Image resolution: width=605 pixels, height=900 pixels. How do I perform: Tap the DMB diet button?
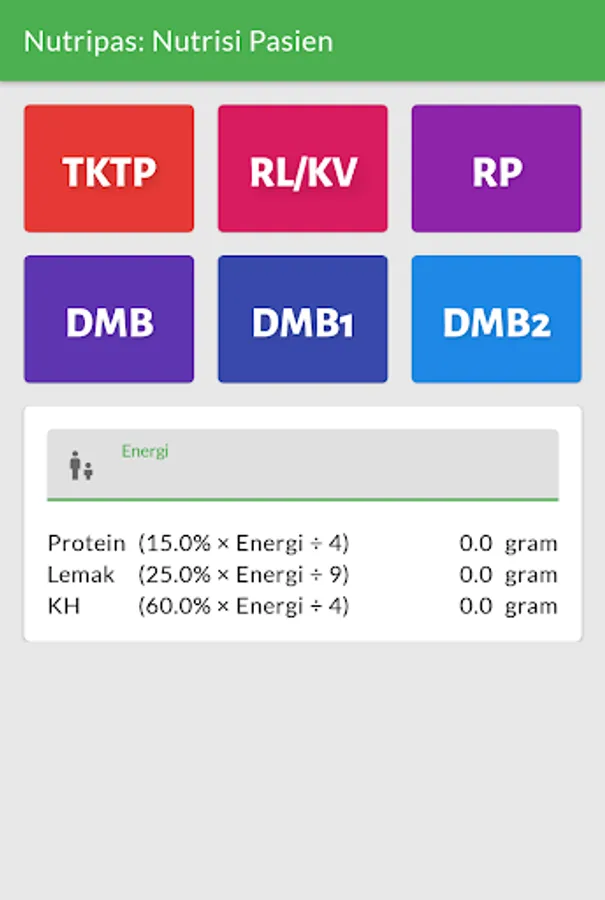109,319
